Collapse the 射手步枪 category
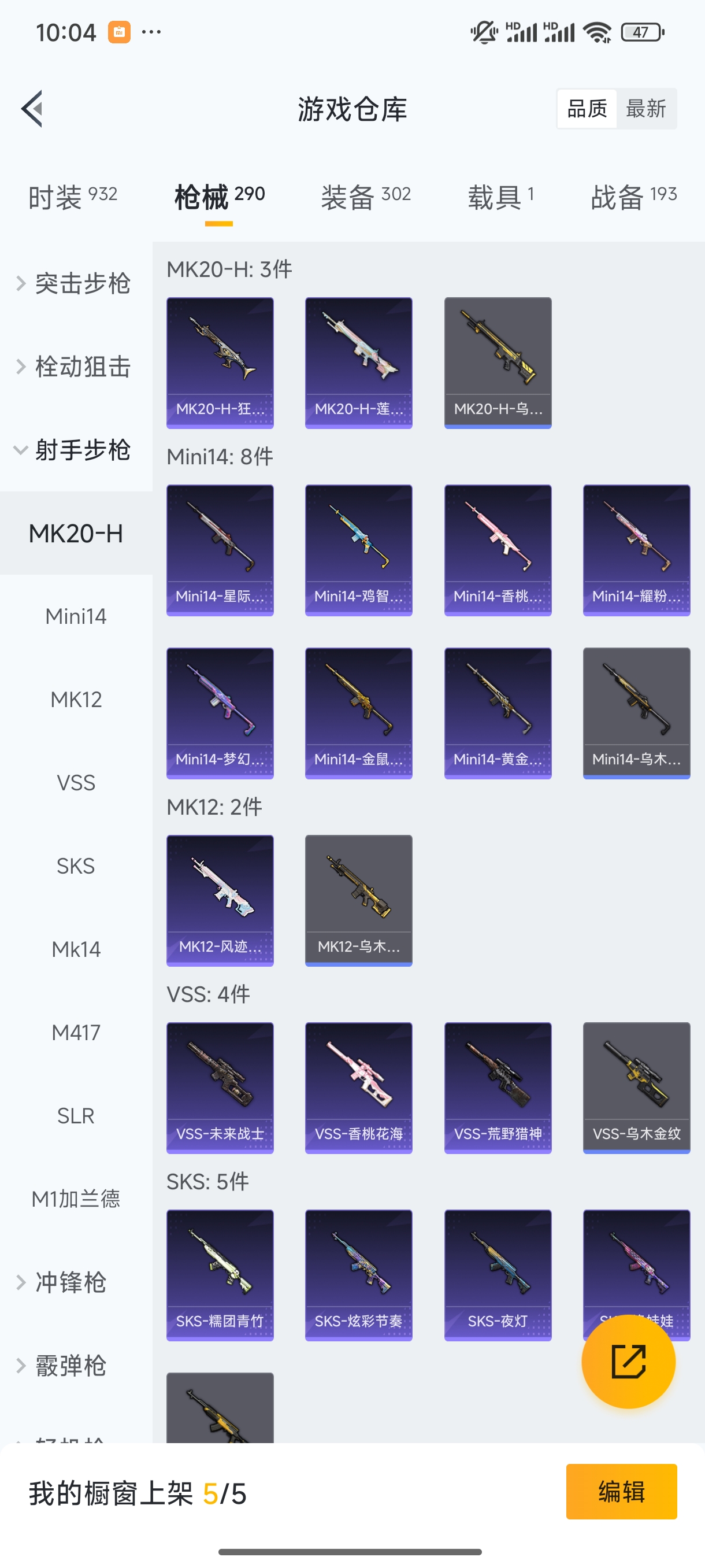This screenshot has height=1568, width=705. pos(74,450)
